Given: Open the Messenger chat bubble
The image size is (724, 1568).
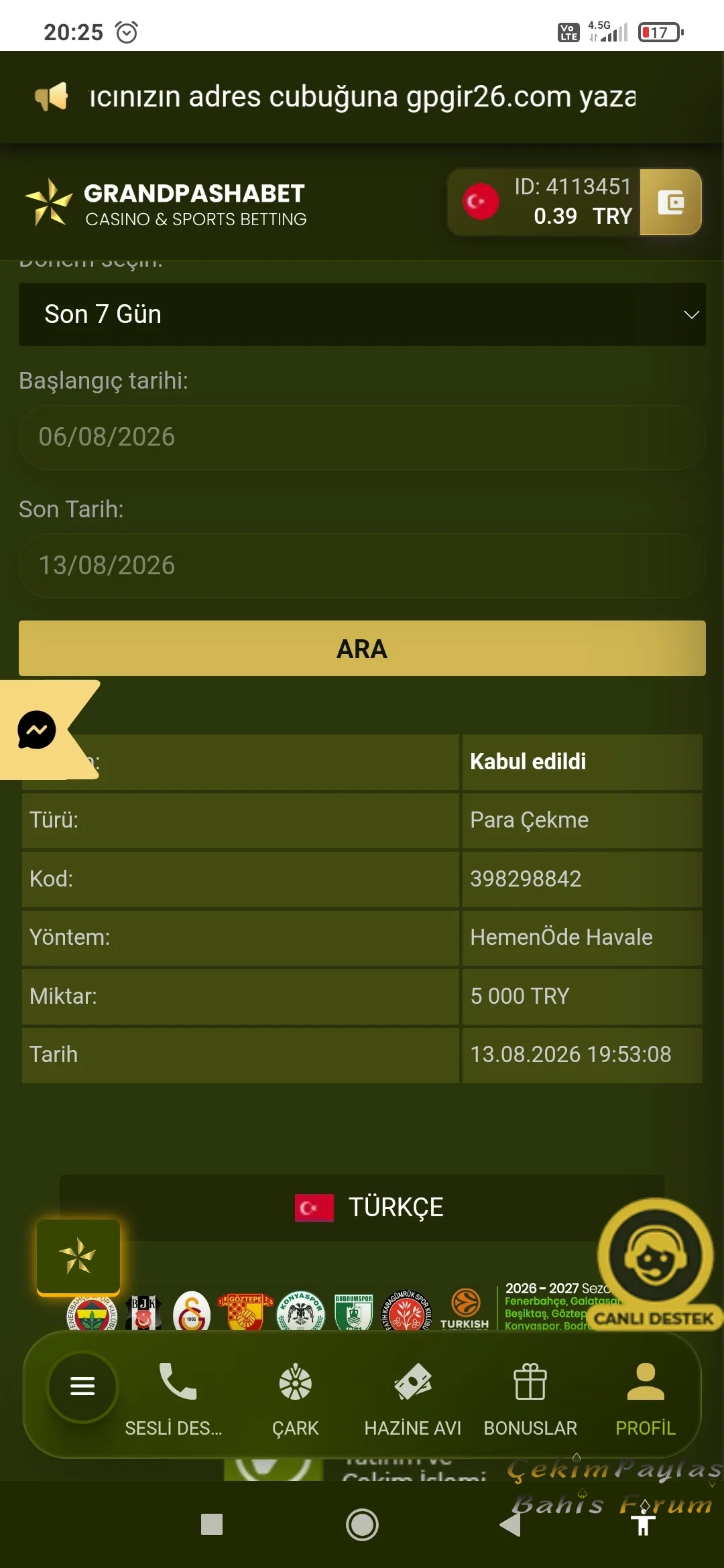Looking at the screenshot, I should point(37,730).
